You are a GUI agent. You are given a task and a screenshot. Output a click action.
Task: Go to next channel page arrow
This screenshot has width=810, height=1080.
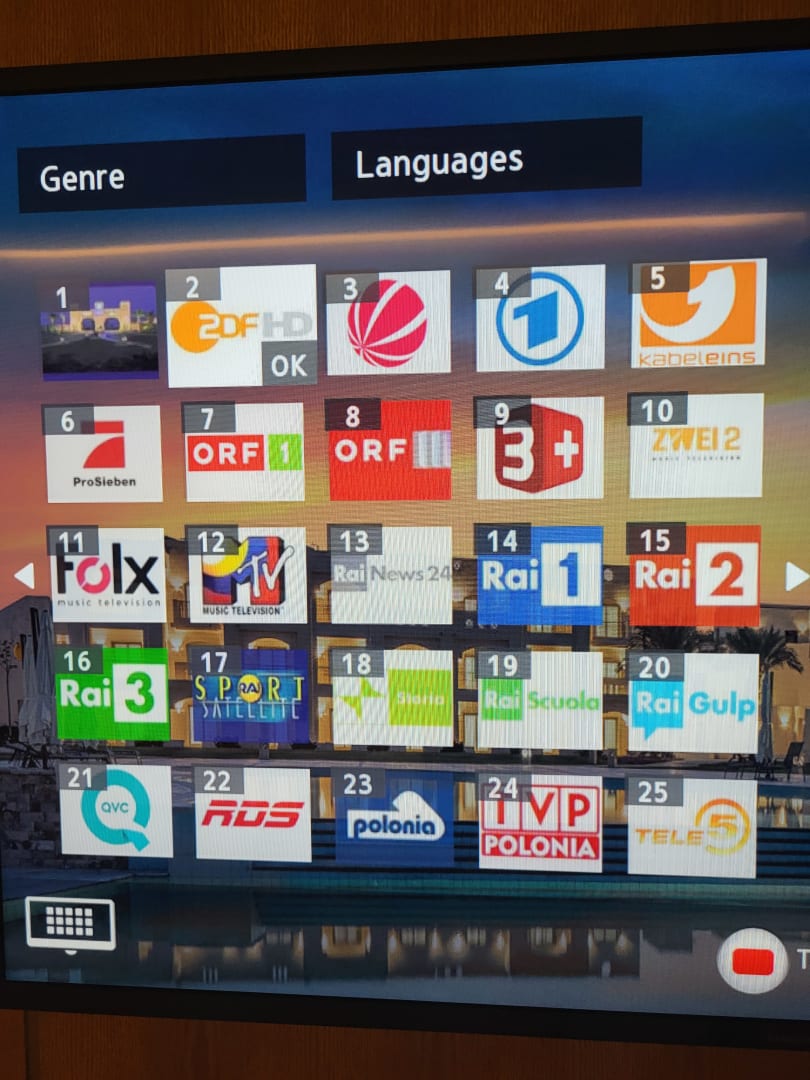pyautogui.click(x=795, y=576)
